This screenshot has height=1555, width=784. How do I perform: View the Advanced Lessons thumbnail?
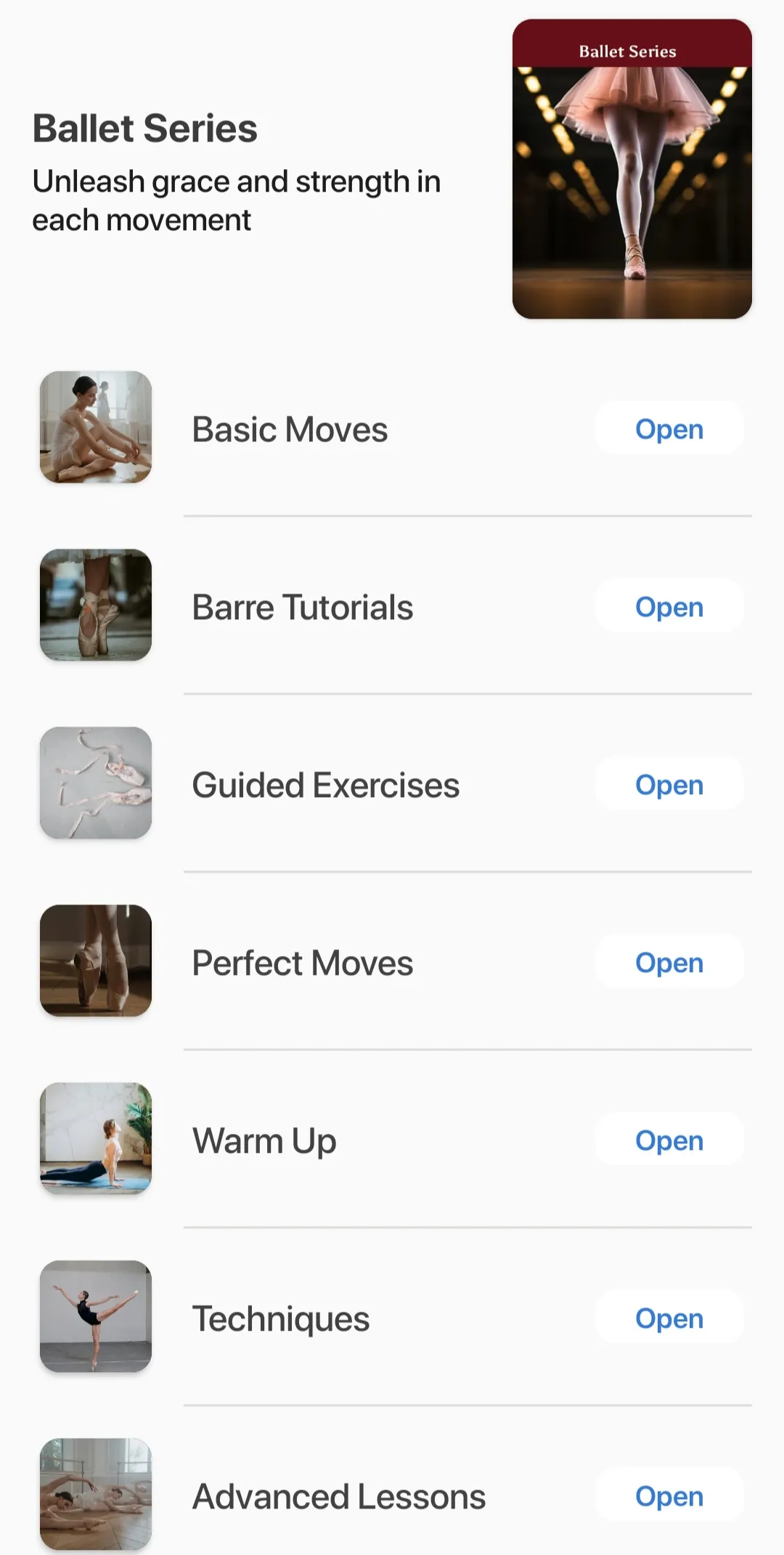[96, 1494]
